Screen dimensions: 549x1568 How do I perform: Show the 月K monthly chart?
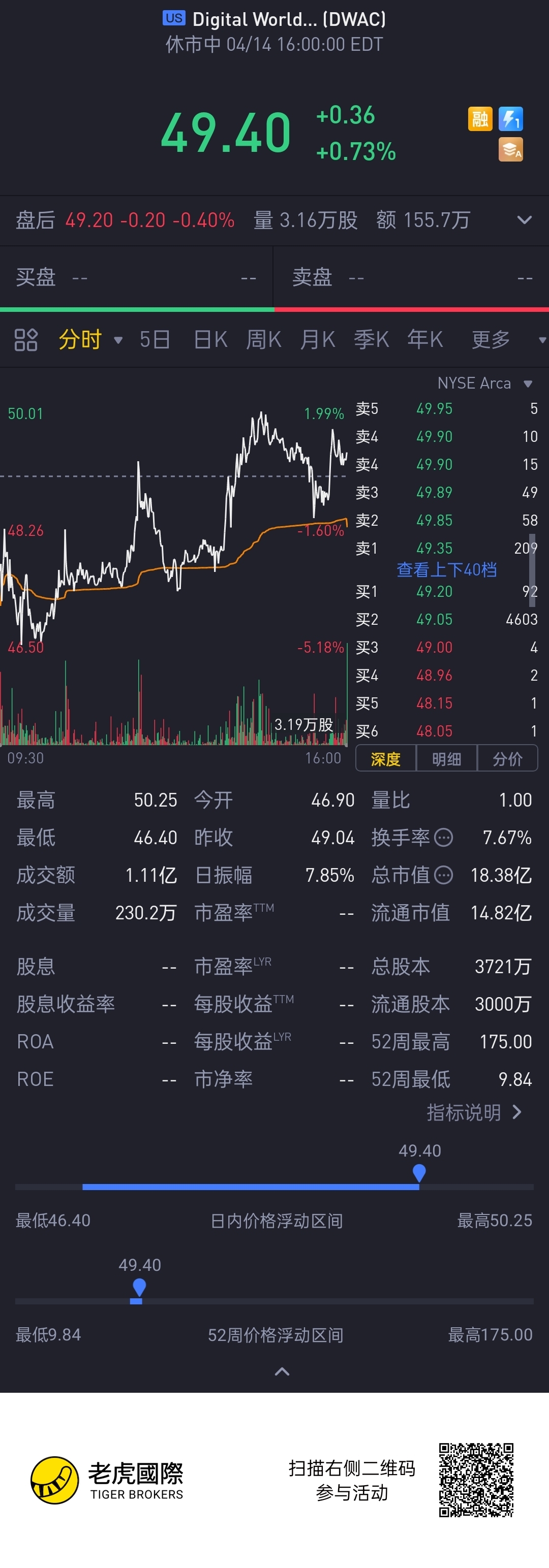tap(318, 340)
